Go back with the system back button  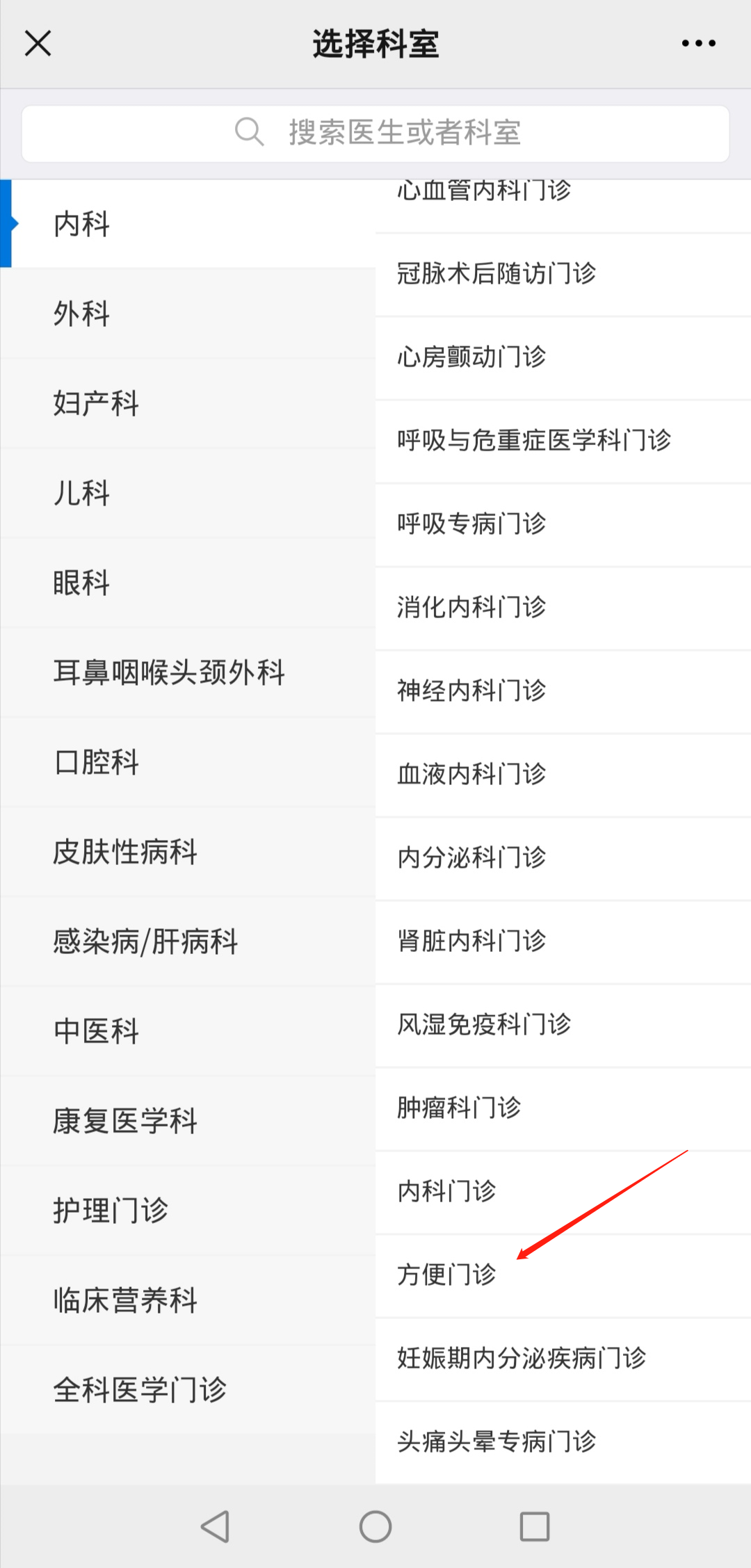point(215,1526)
